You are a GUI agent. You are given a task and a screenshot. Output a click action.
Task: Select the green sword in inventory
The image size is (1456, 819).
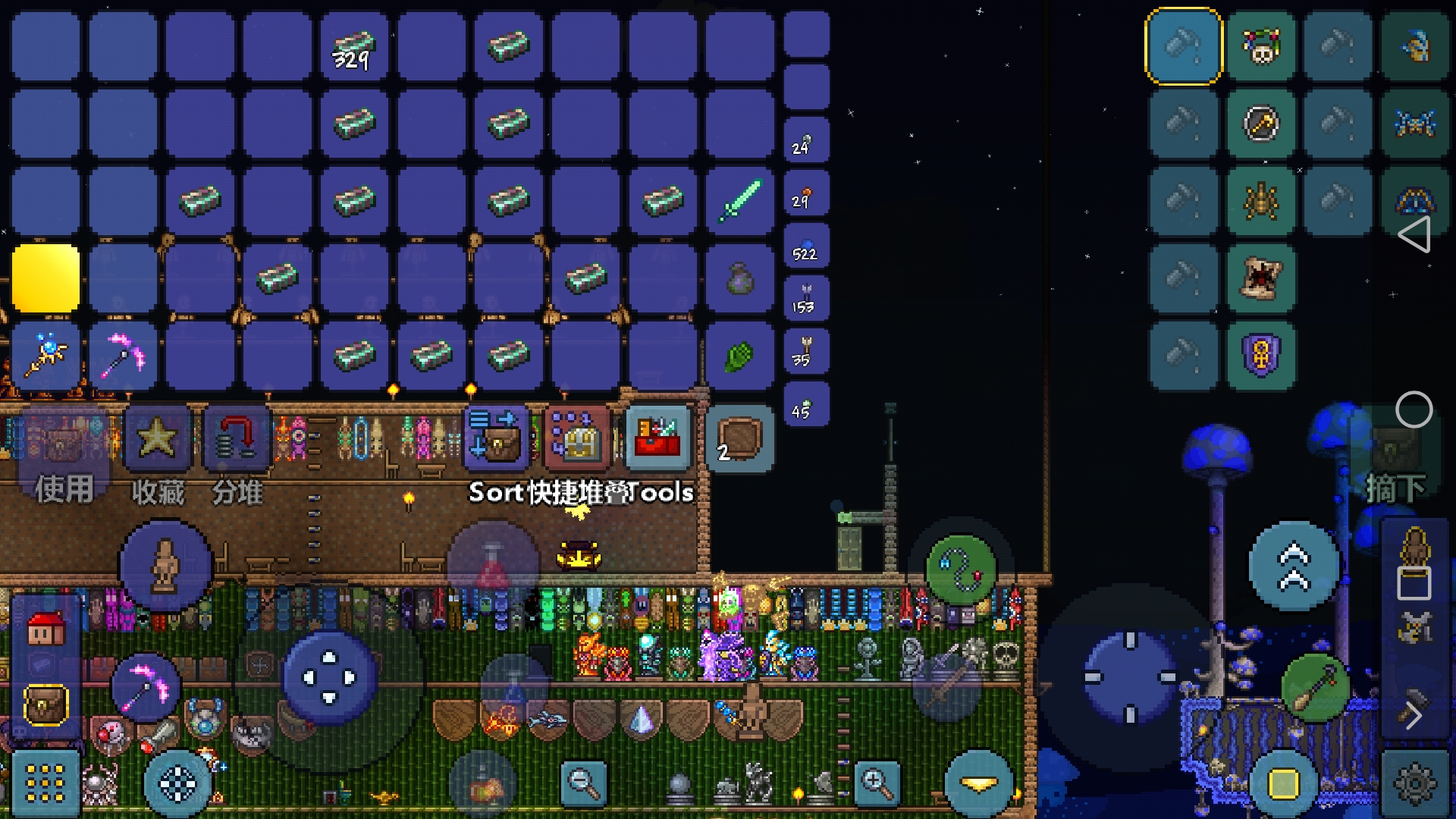click(x=739, y=200)
